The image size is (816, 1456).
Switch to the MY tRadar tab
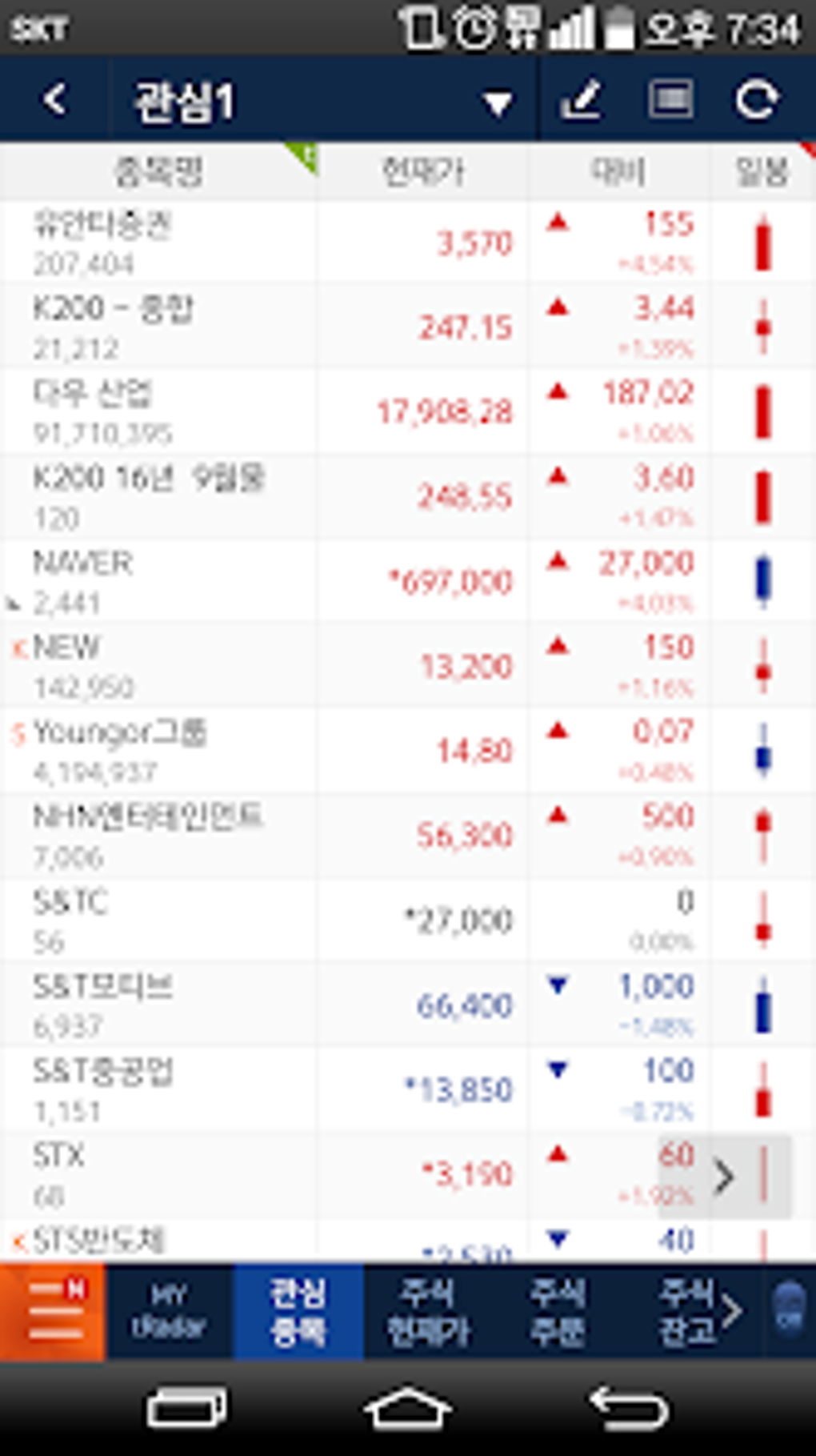point(170,1311)
